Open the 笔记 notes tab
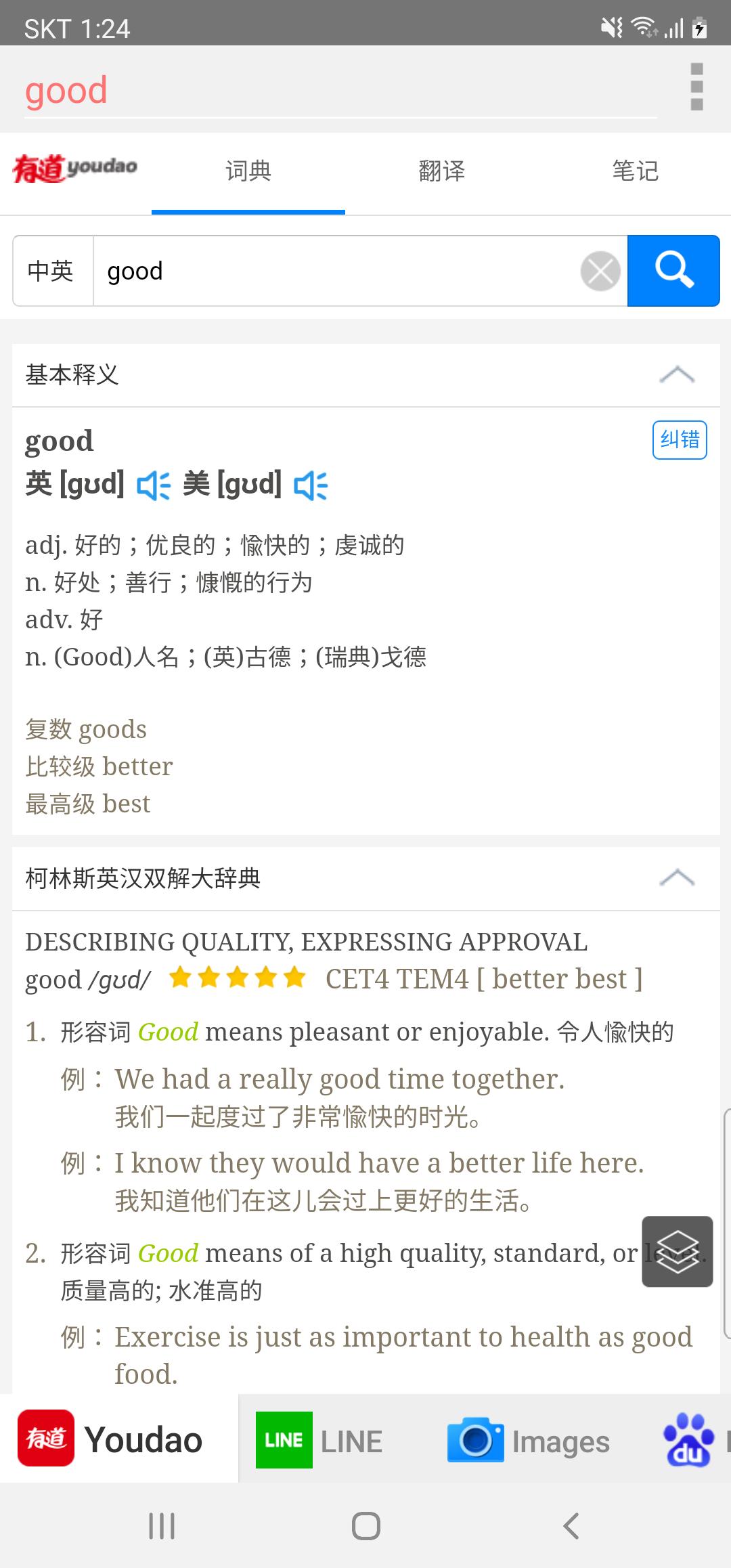Viewport: 731px width, 1568px height. (x=635, y=171)
